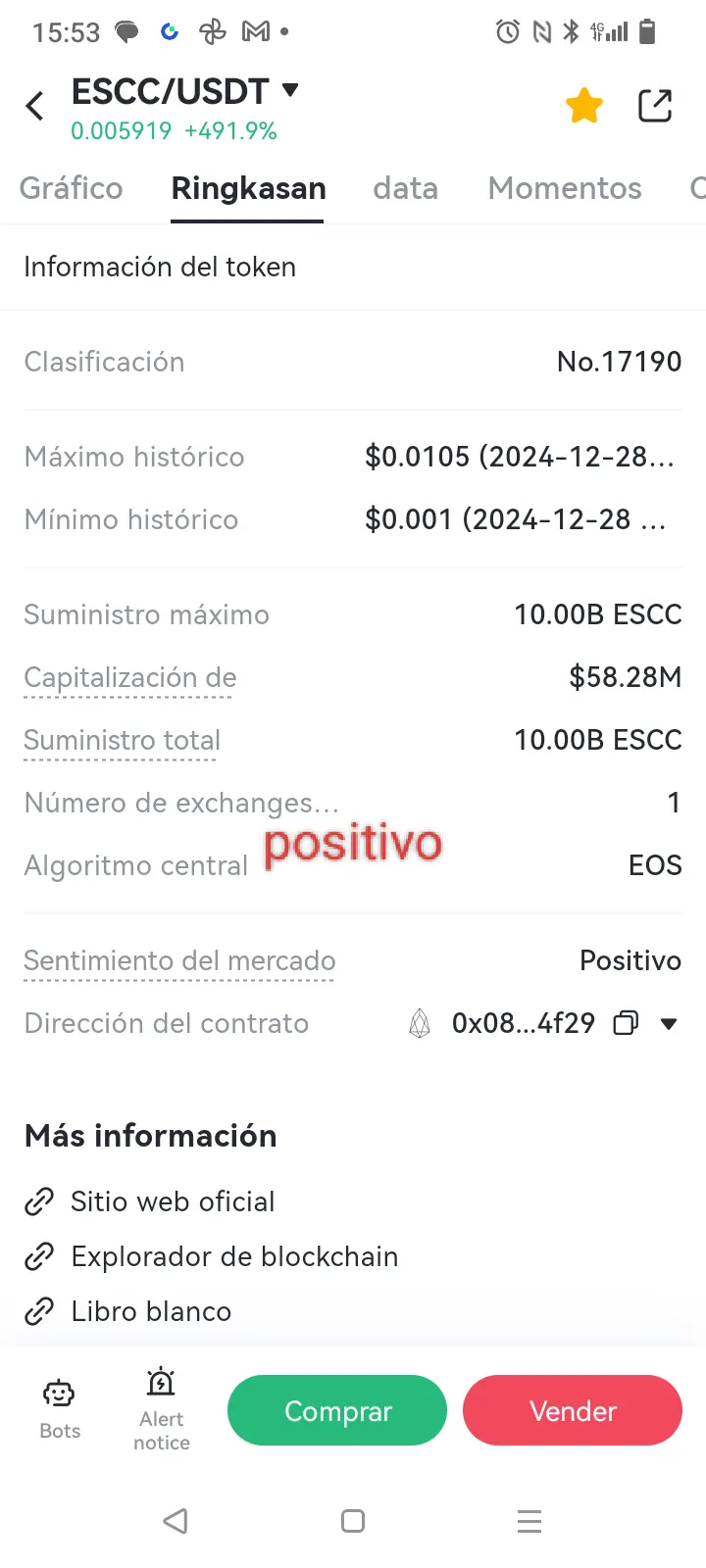Open the ESCC/USDT pair dropdown
The image size is (706, 1568).
pos(289,91)
